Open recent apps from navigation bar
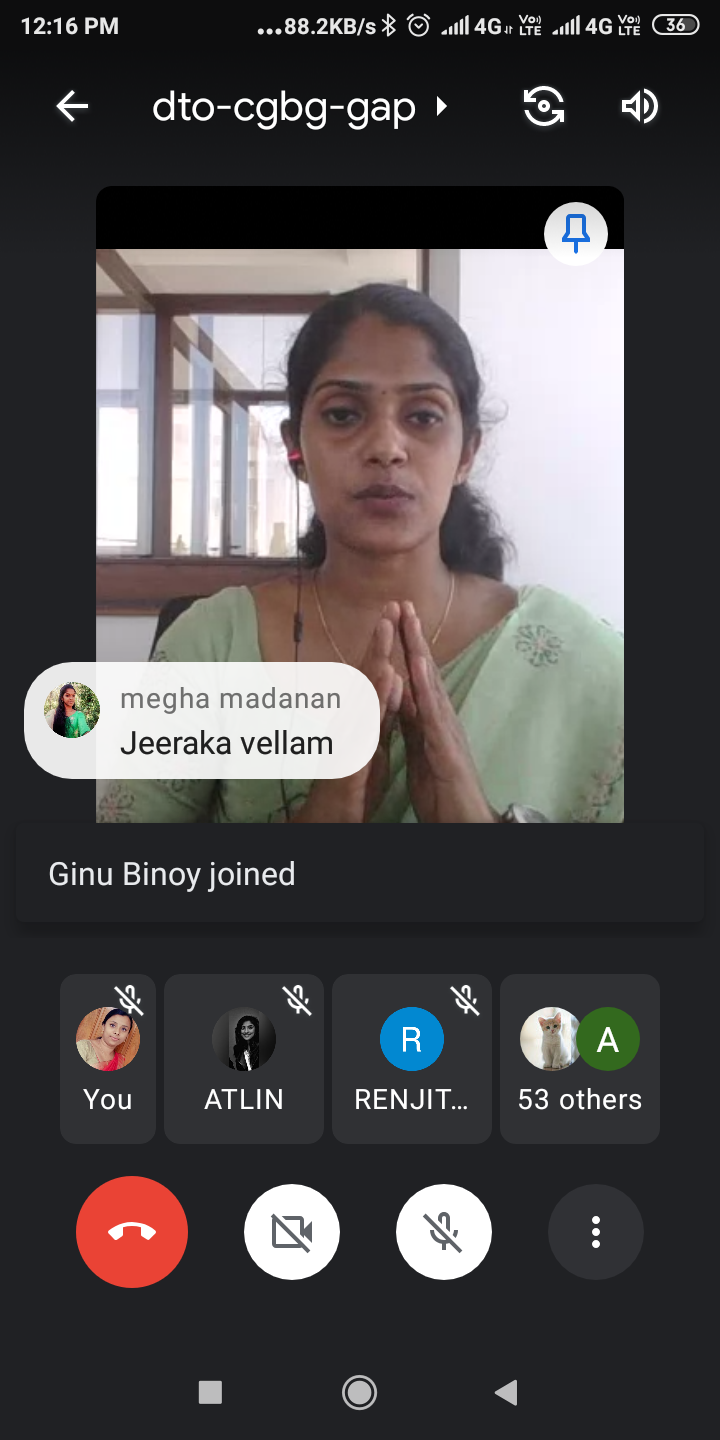Viewport: 720px width, 1440px height. coord(210,1392)
